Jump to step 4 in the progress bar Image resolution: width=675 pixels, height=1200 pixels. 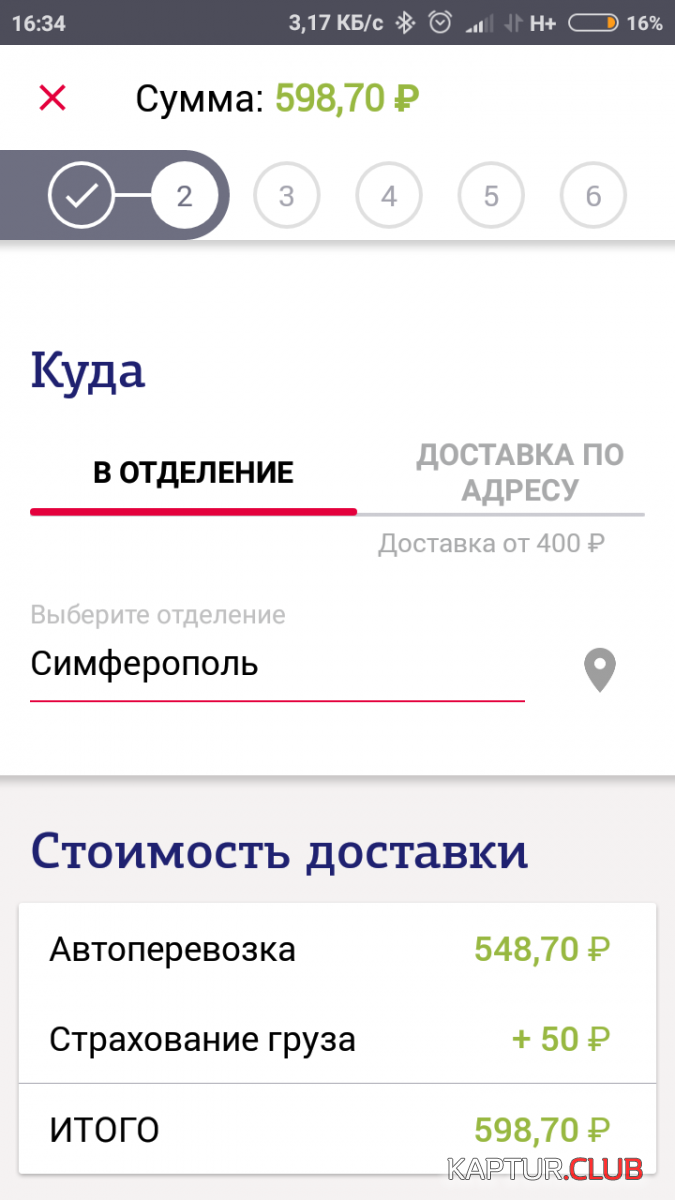pos(389,196)
